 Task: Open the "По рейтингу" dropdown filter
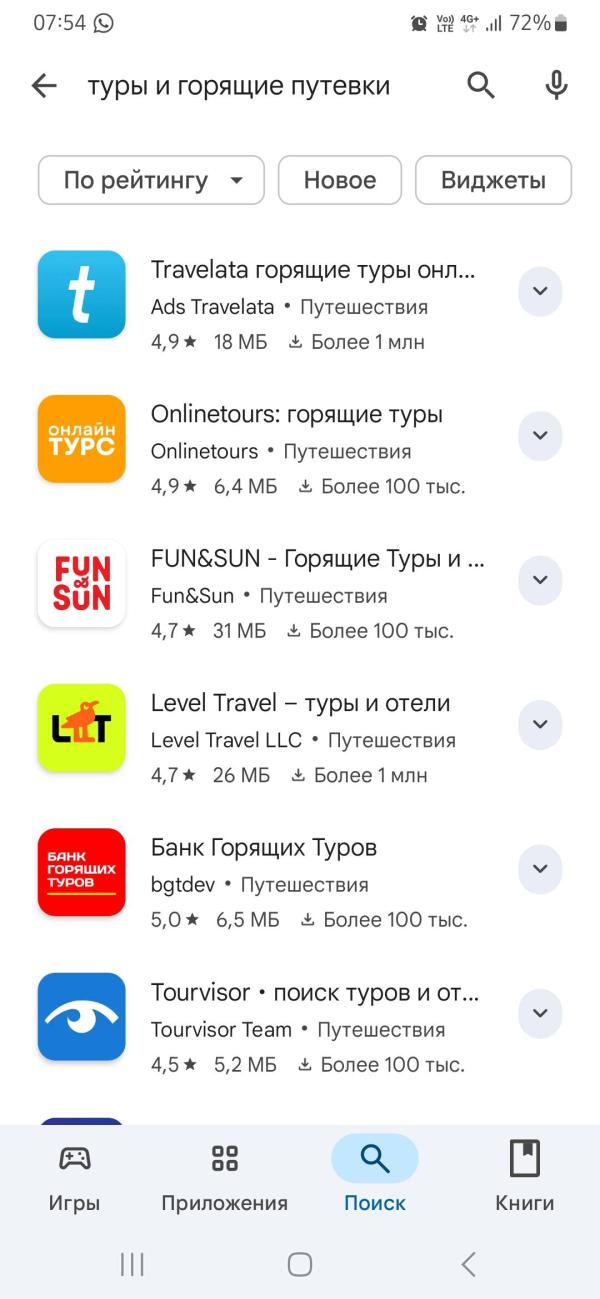(151, 180)
